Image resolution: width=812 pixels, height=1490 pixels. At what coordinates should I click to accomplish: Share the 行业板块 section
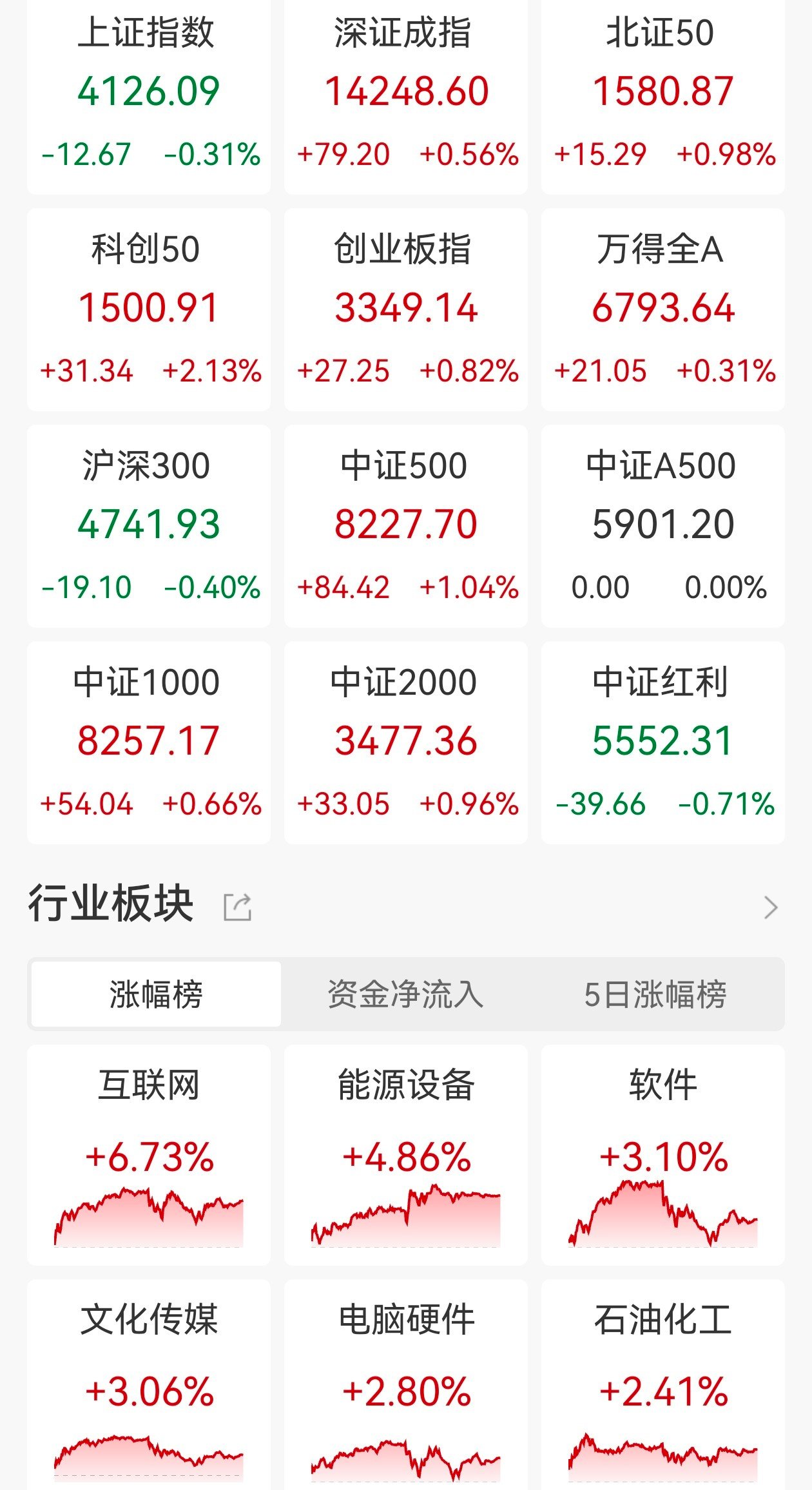click(x=237, y=907)
